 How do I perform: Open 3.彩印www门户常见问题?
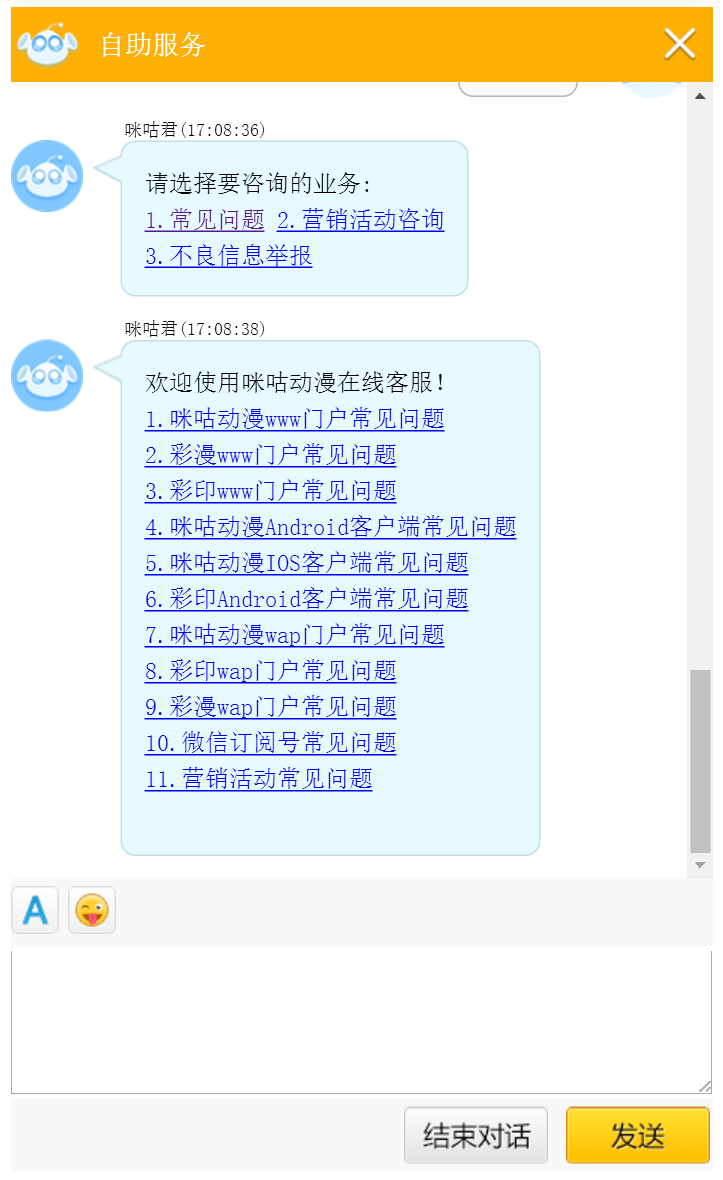tap(270, 491)
